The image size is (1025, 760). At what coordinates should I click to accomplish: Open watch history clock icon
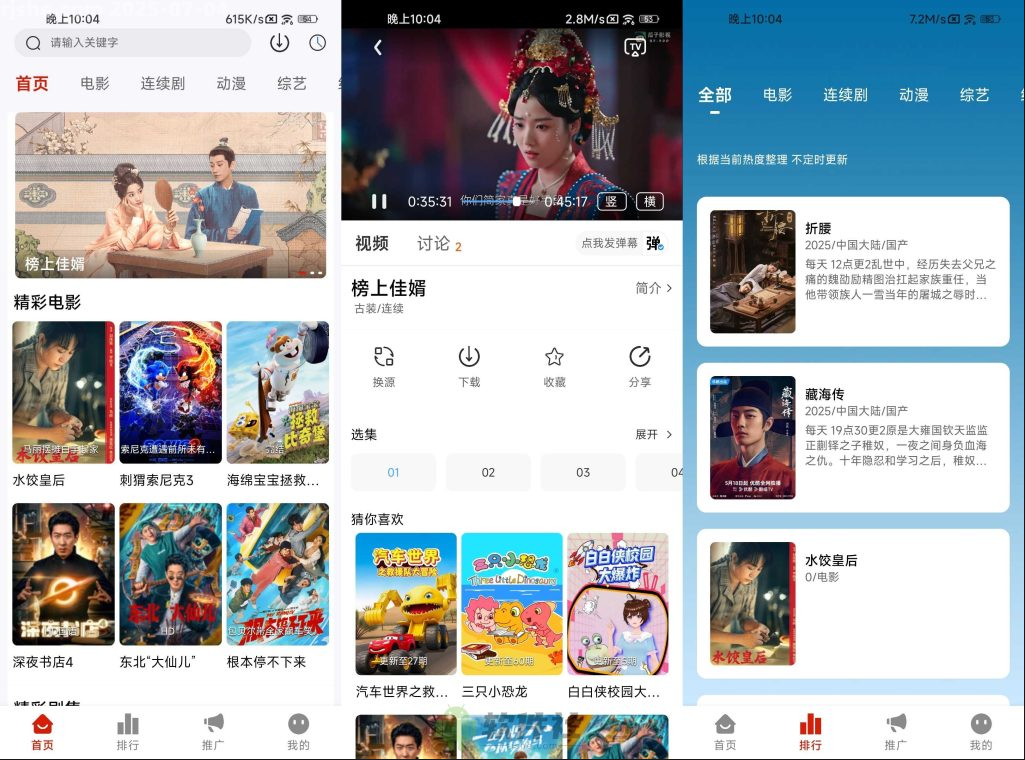pyautogui.click(x=317, y=43)
